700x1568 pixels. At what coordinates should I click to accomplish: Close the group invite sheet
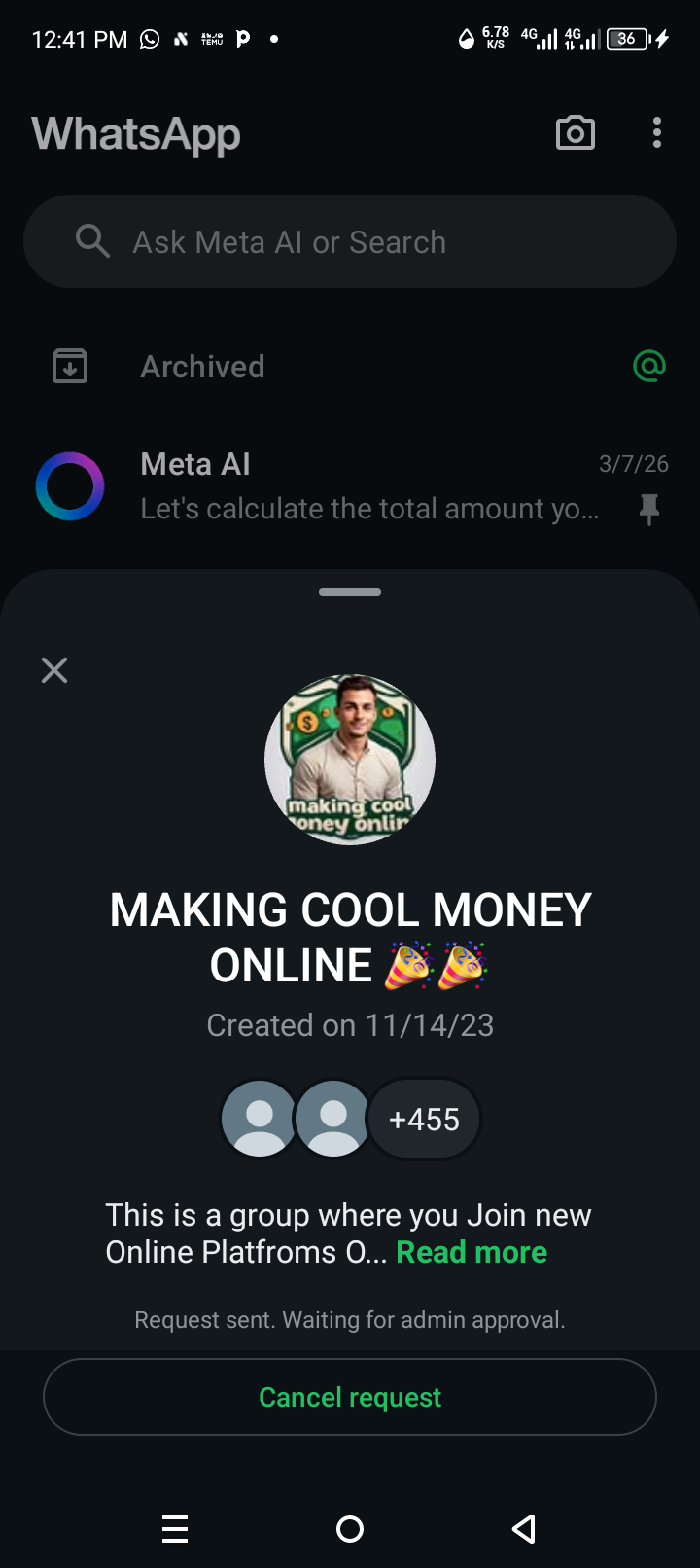(54, 670)
